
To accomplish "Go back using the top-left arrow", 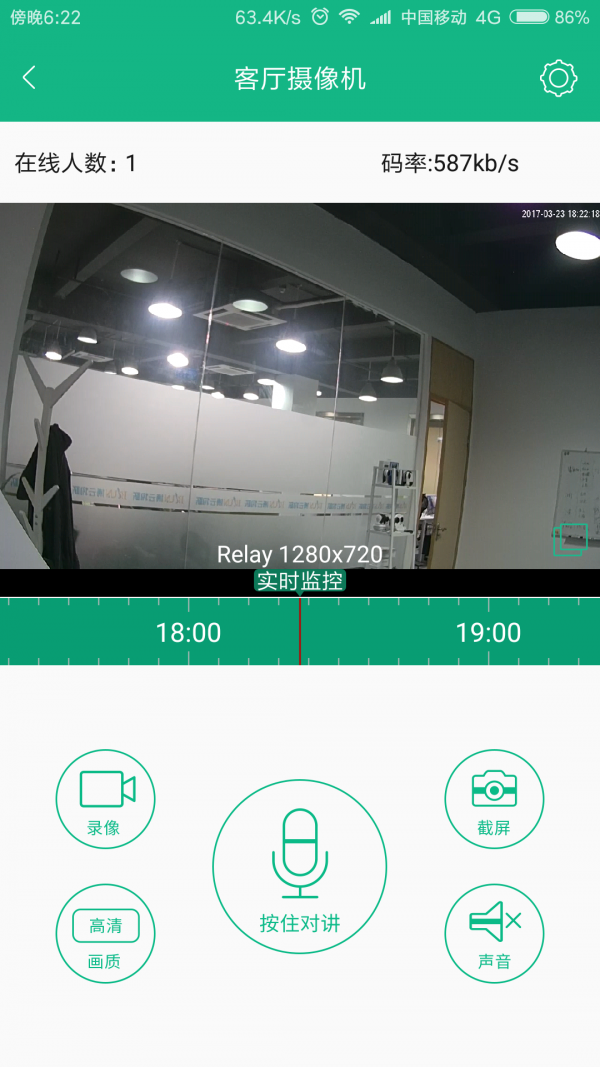I will (29, 78).
